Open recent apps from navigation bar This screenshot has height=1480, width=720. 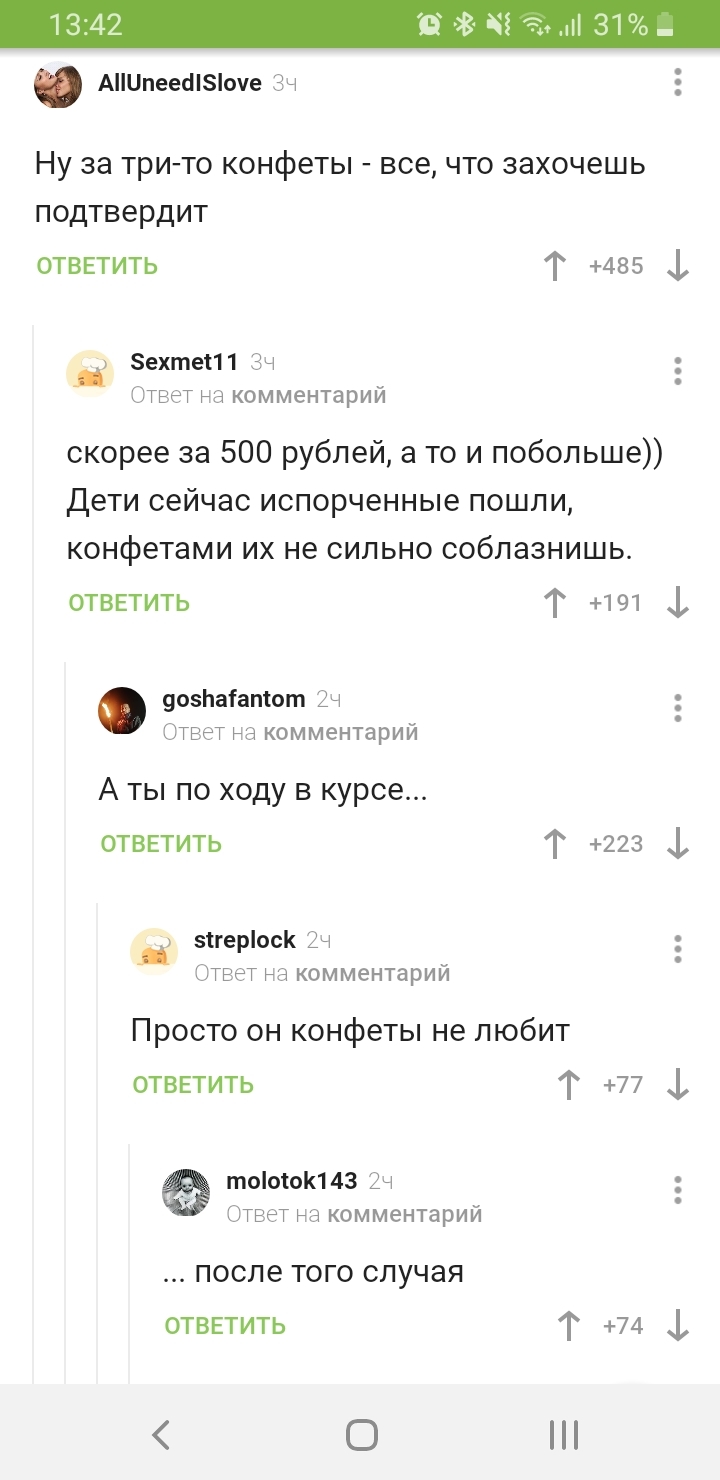click(563, 1435)
